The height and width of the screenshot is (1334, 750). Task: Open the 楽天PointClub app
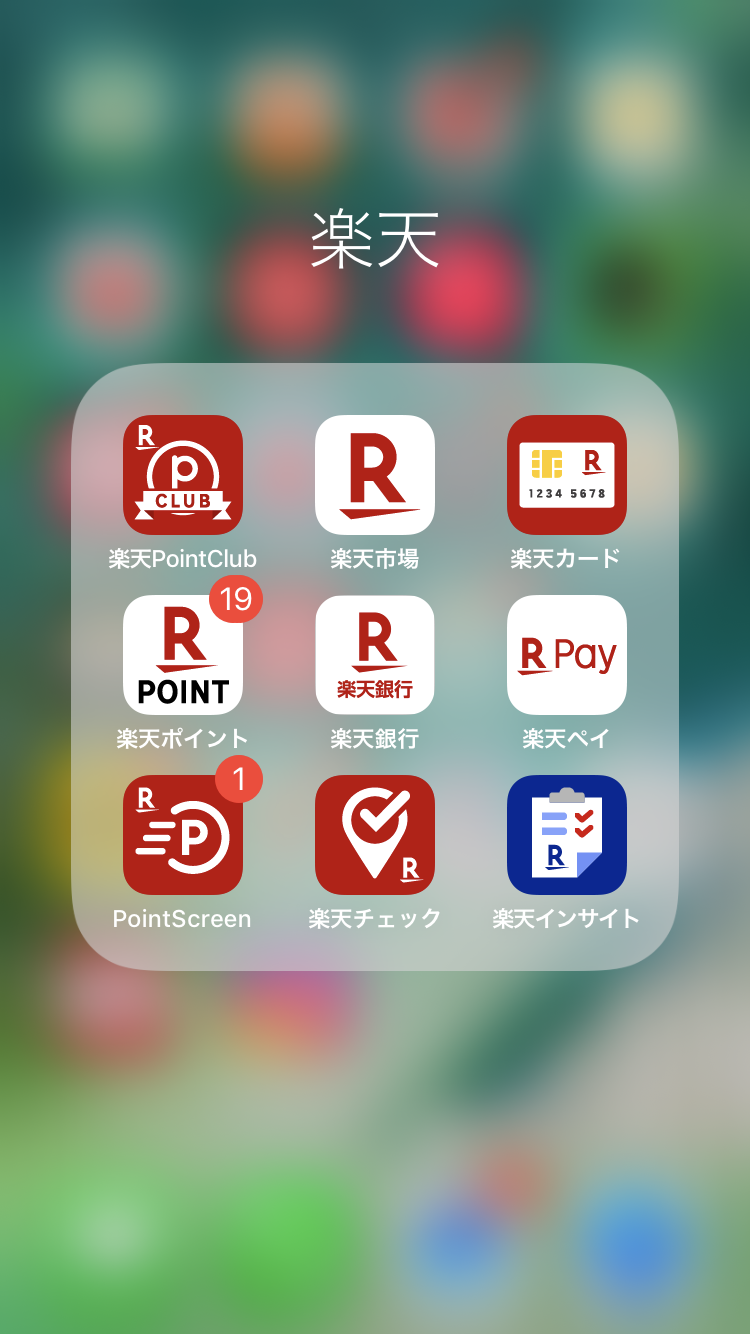click(x=183, y=475)
